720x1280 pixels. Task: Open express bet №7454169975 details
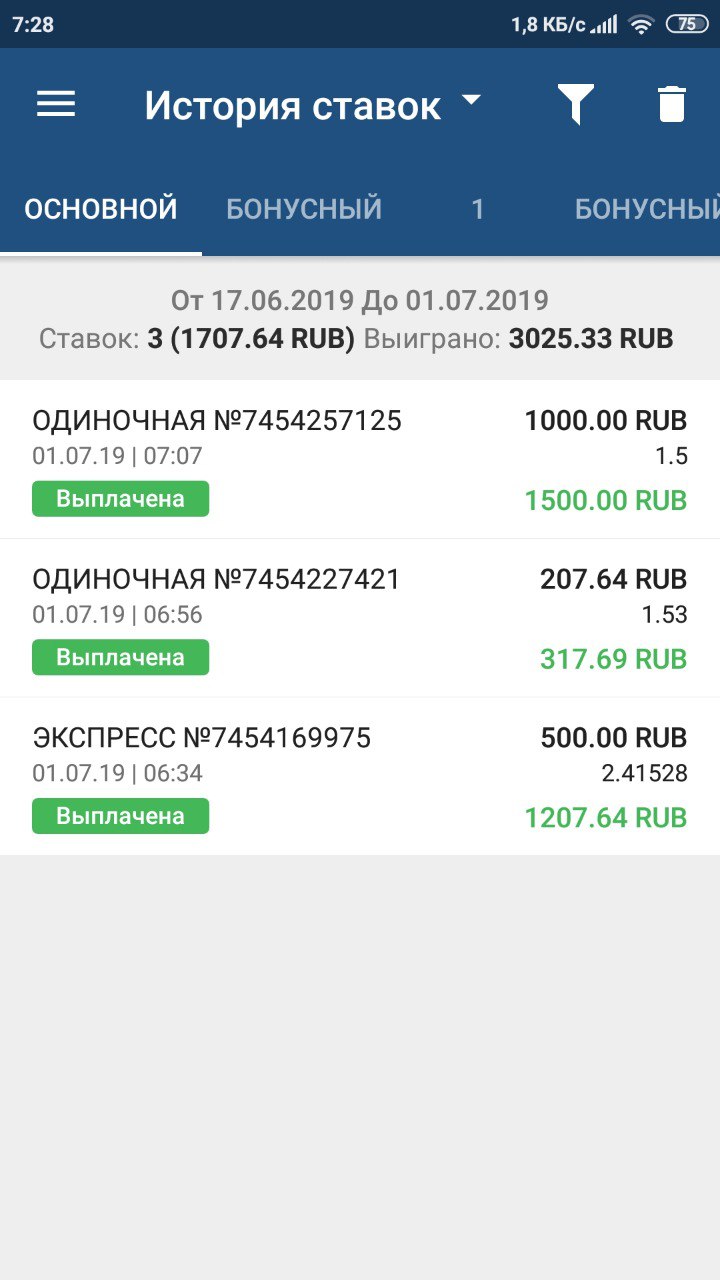click(x=360, y=777)
